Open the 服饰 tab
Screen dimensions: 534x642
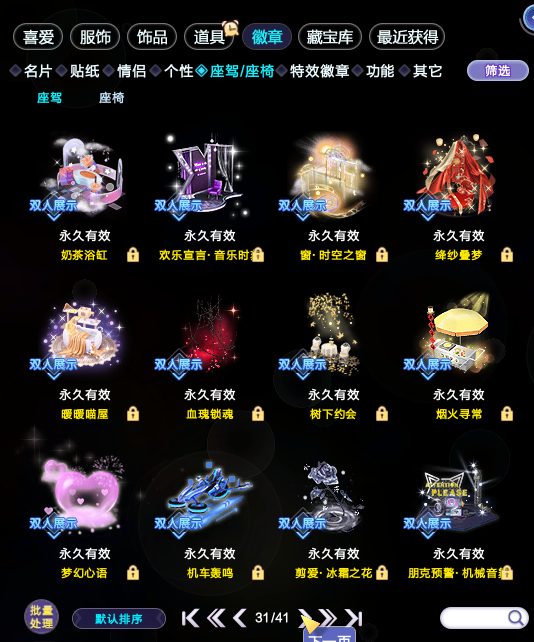coord(95,37)
